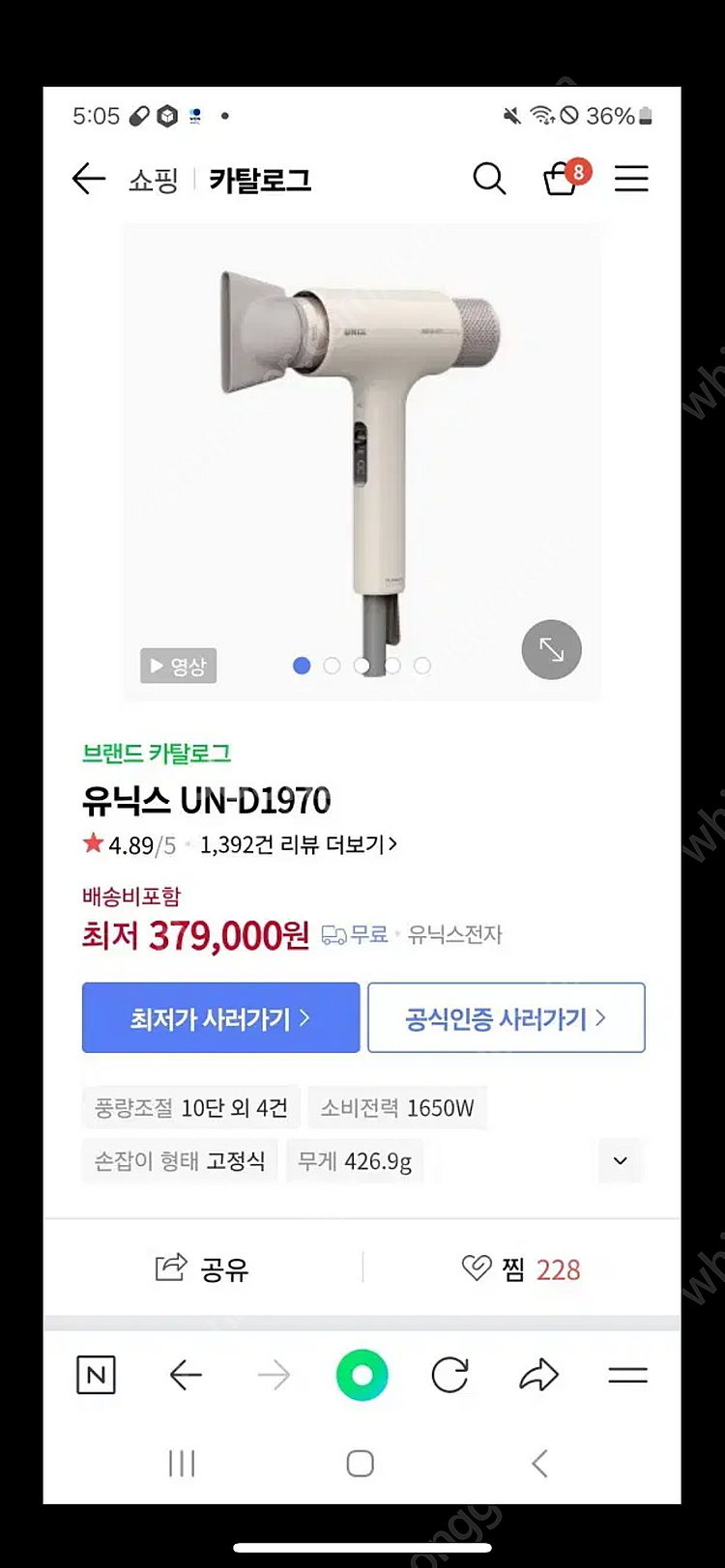Open the hamburger menu at top right
The image size is (725, 1568).
(x=631, y=179)
